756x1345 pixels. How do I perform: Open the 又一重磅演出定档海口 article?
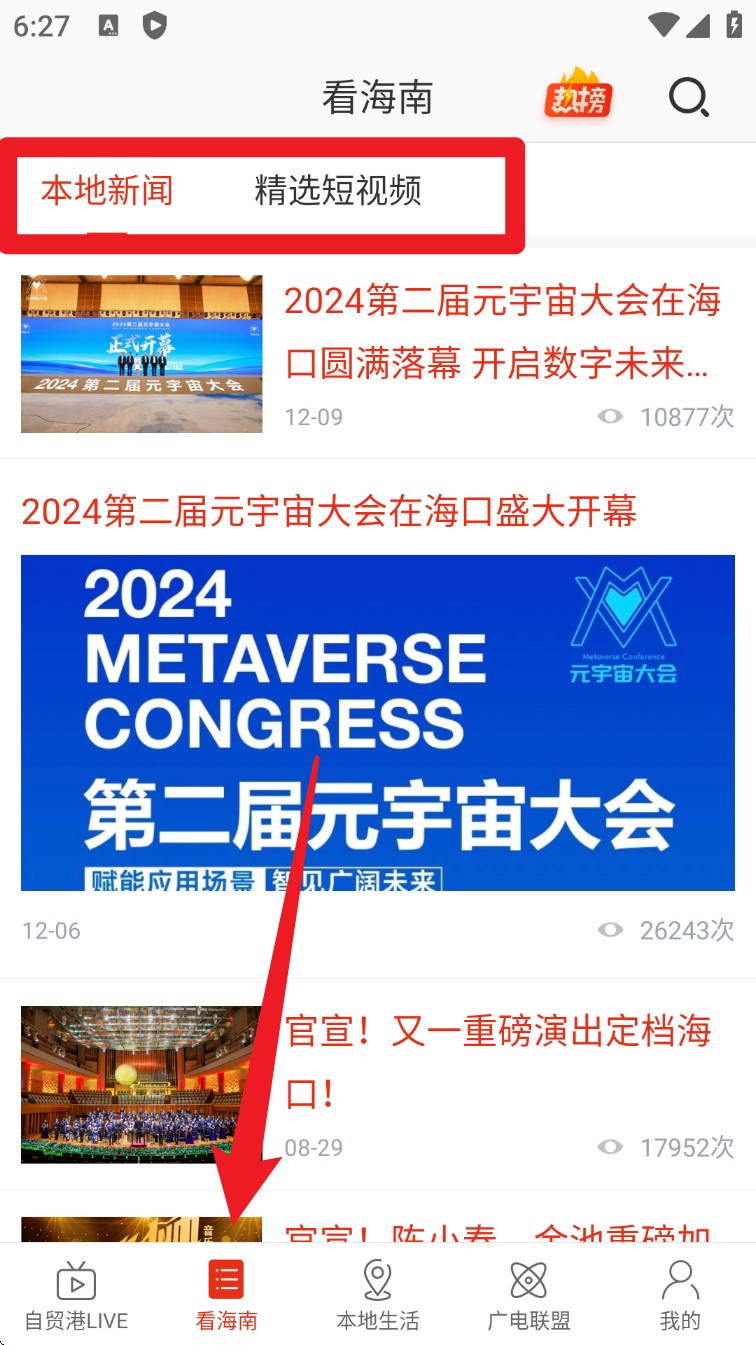tap(498, 1062)
